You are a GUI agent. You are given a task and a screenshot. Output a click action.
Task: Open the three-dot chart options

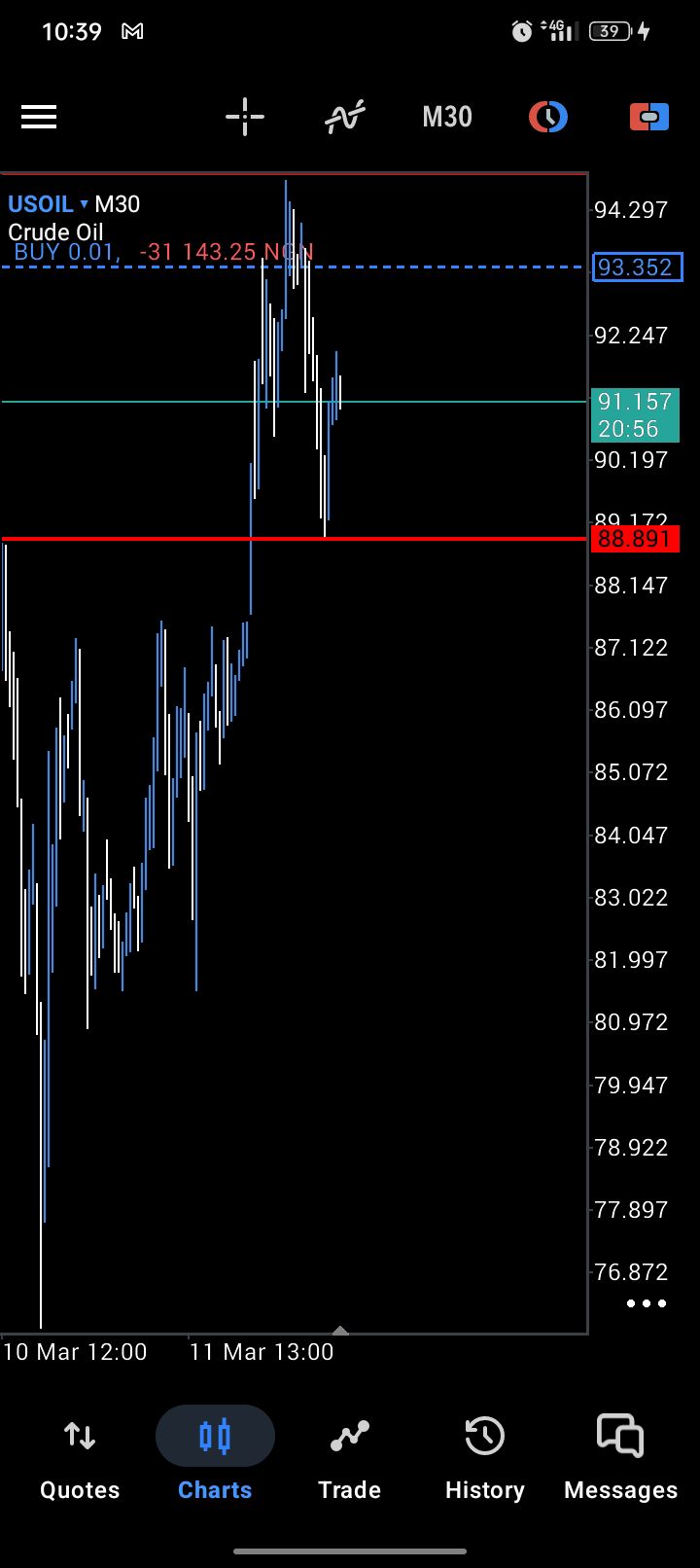(x=647, y=1303)
